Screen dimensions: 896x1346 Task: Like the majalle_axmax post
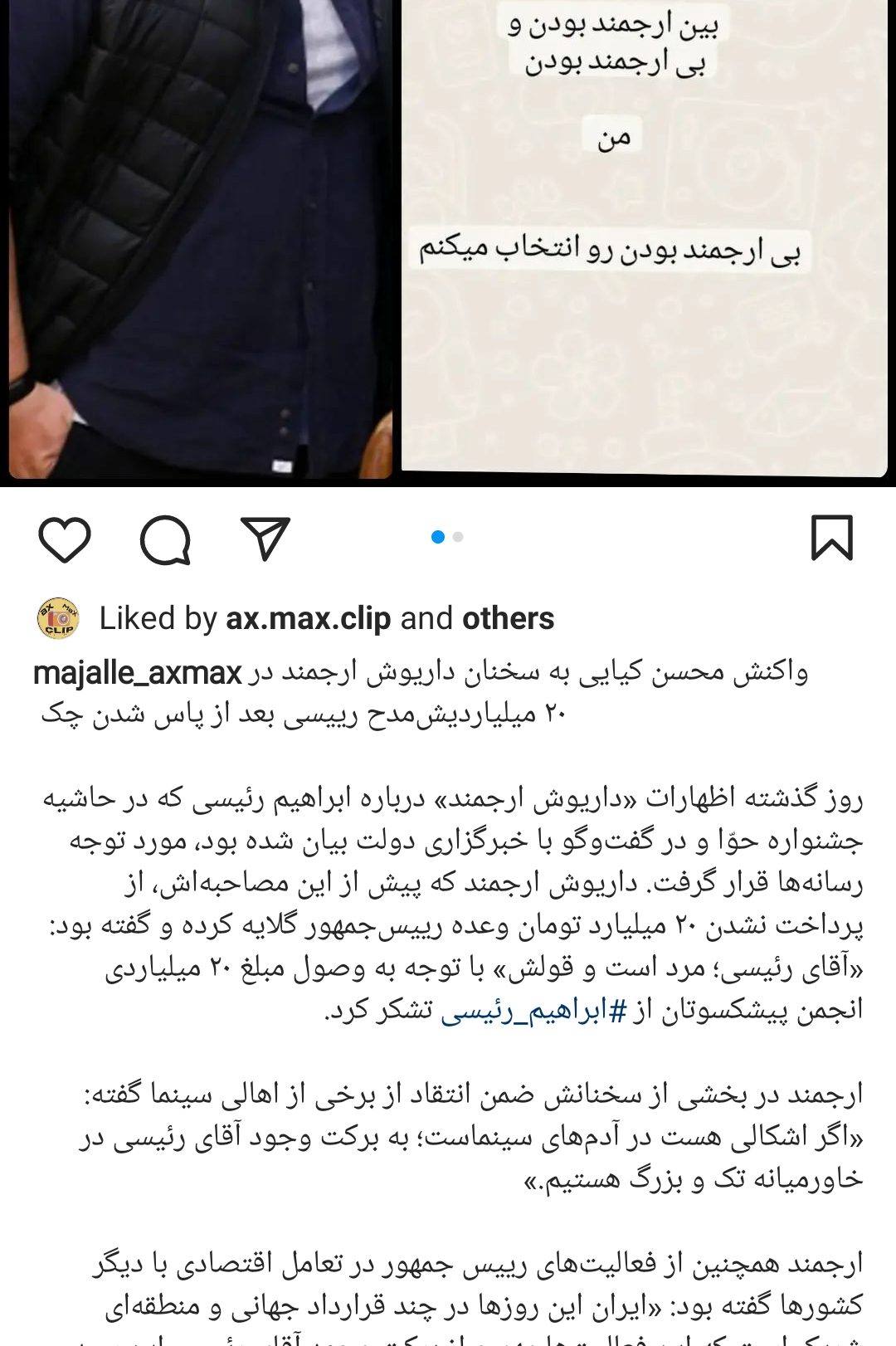point(65,539)
